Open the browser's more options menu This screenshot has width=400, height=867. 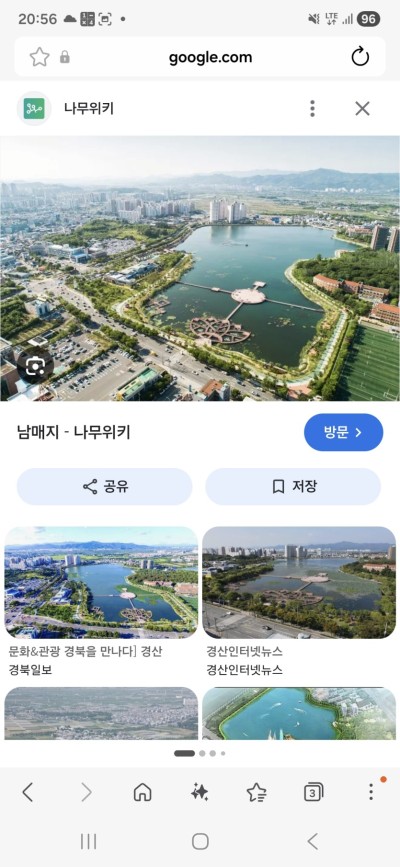click(371, 792)
